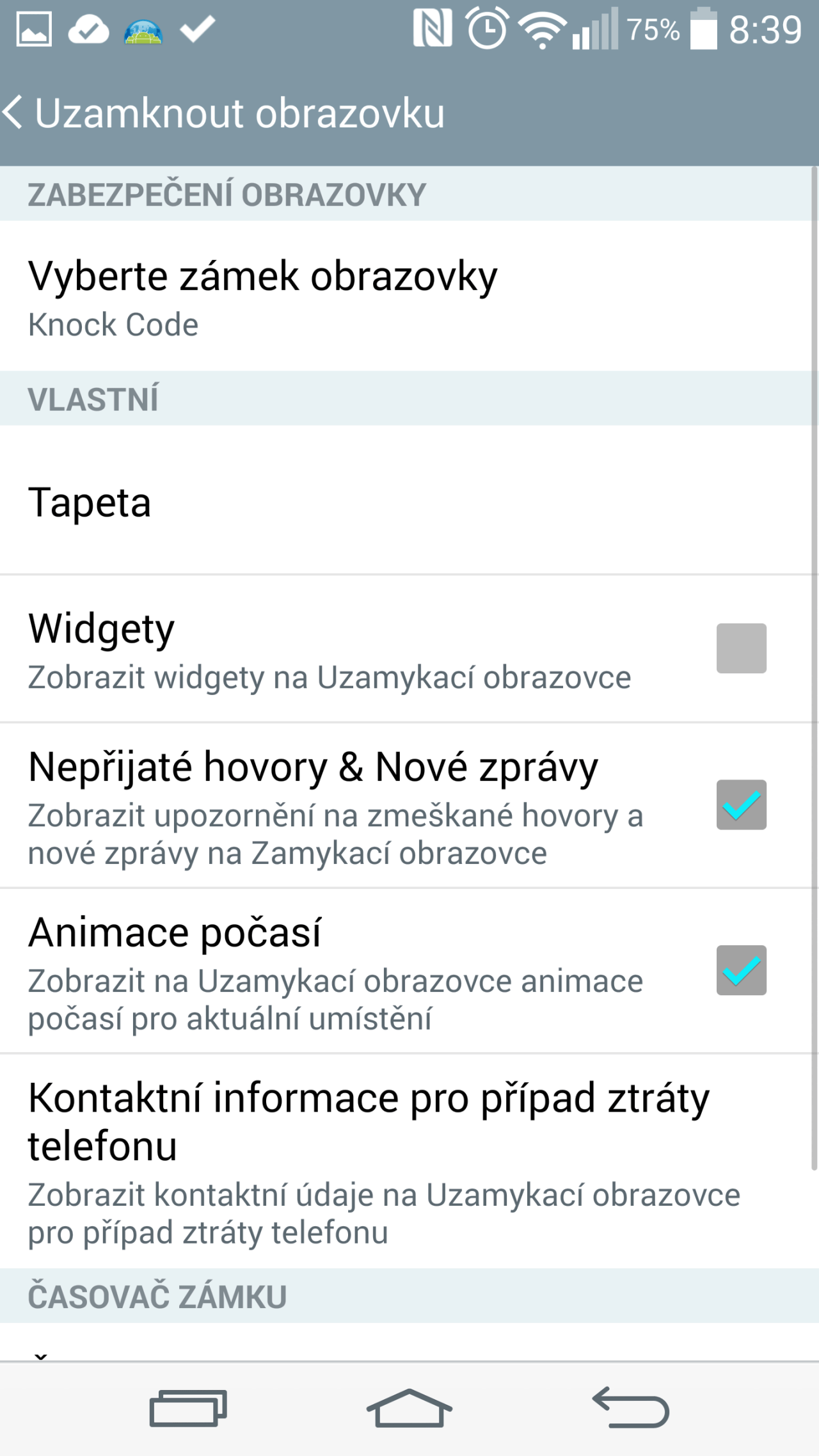Open Vyberte zámek obrazovky setting
The image size is (819, 1456).
click(x=409, y=296)
